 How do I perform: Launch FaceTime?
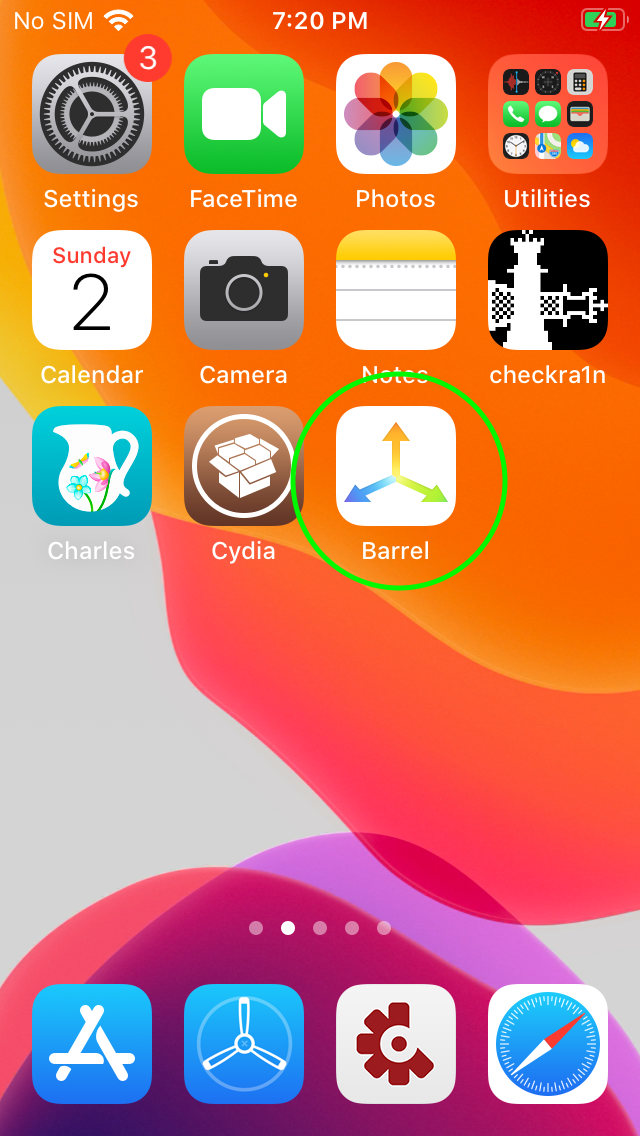pyautogui.click(x=244, y=114)
